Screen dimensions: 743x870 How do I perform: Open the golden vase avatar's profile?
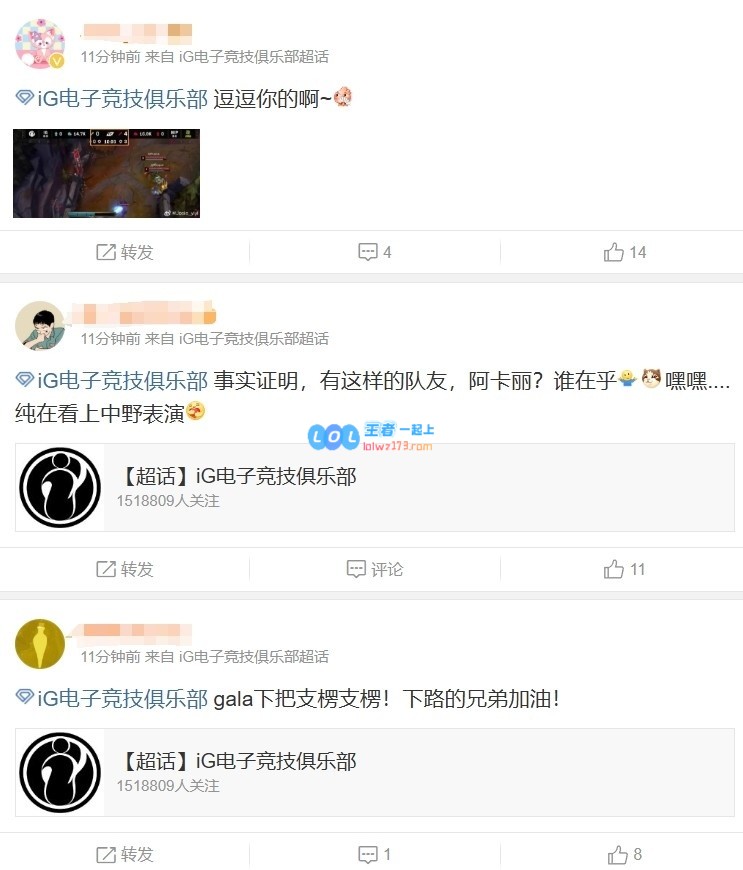[40, 645]
